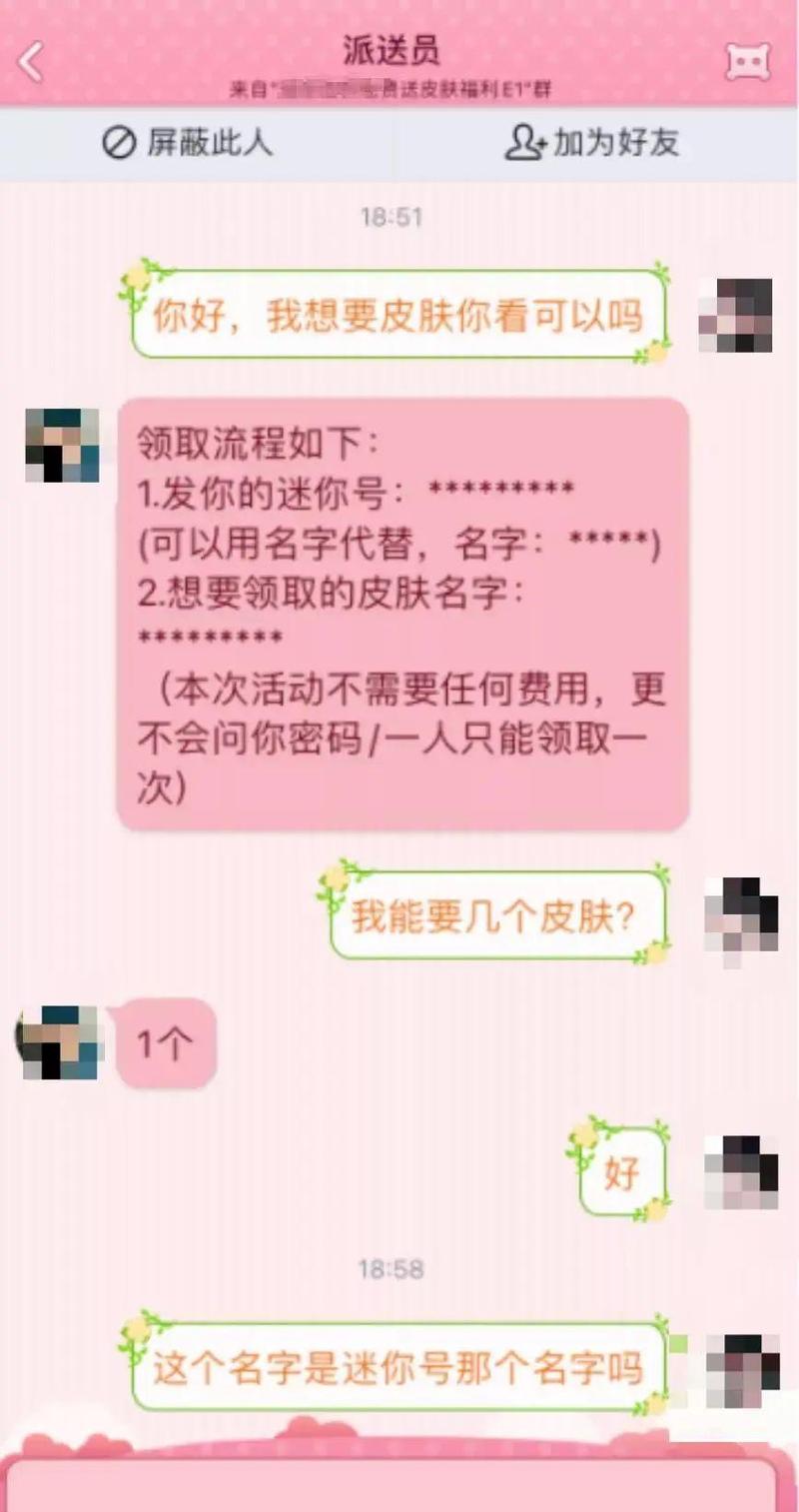Open sender's avatar beside 领取流程如下 message
The height and width of the screenshot is (1512, 799).
pos(62,446)
